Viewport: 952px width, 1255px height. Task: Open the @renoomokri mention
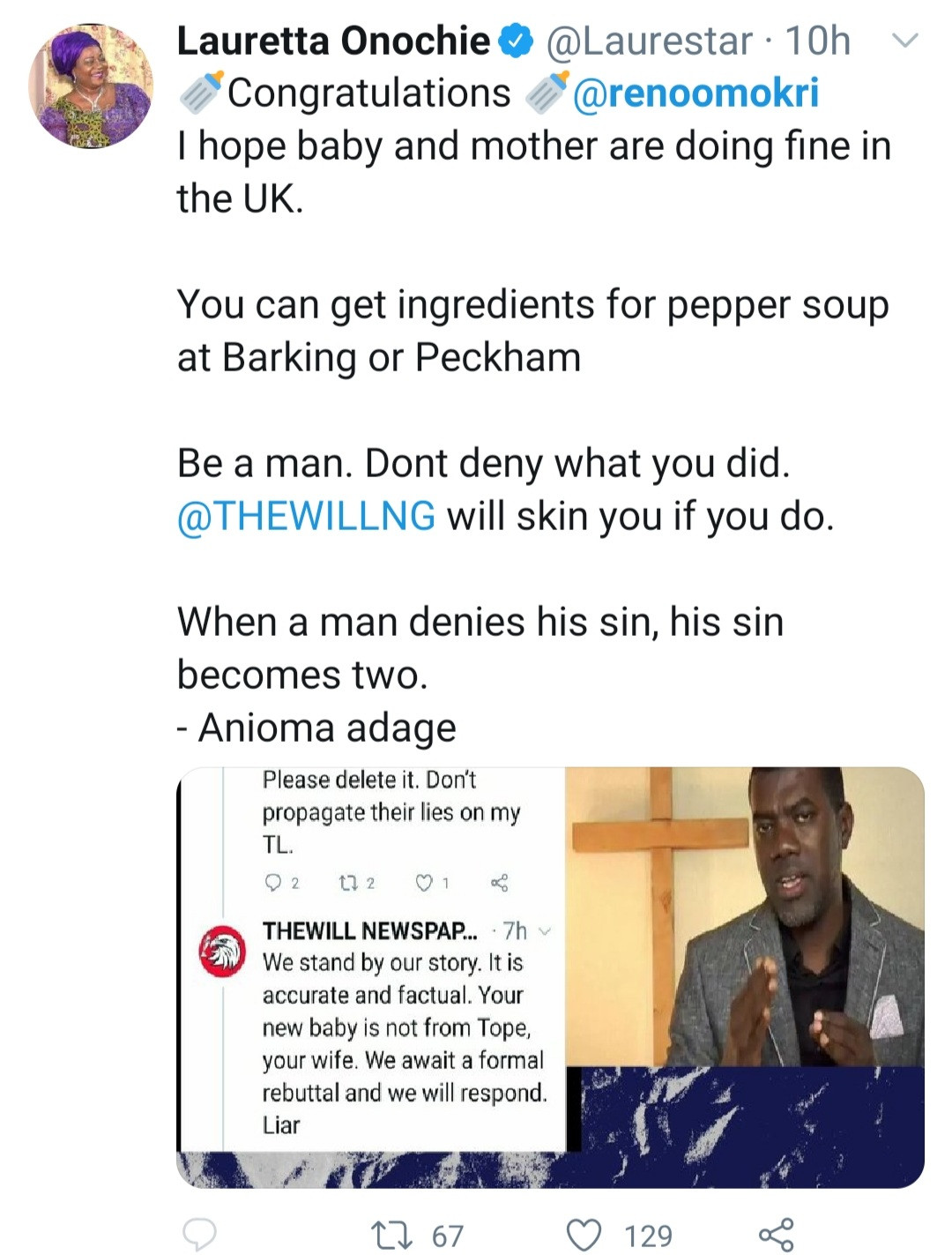pos(695,93)
